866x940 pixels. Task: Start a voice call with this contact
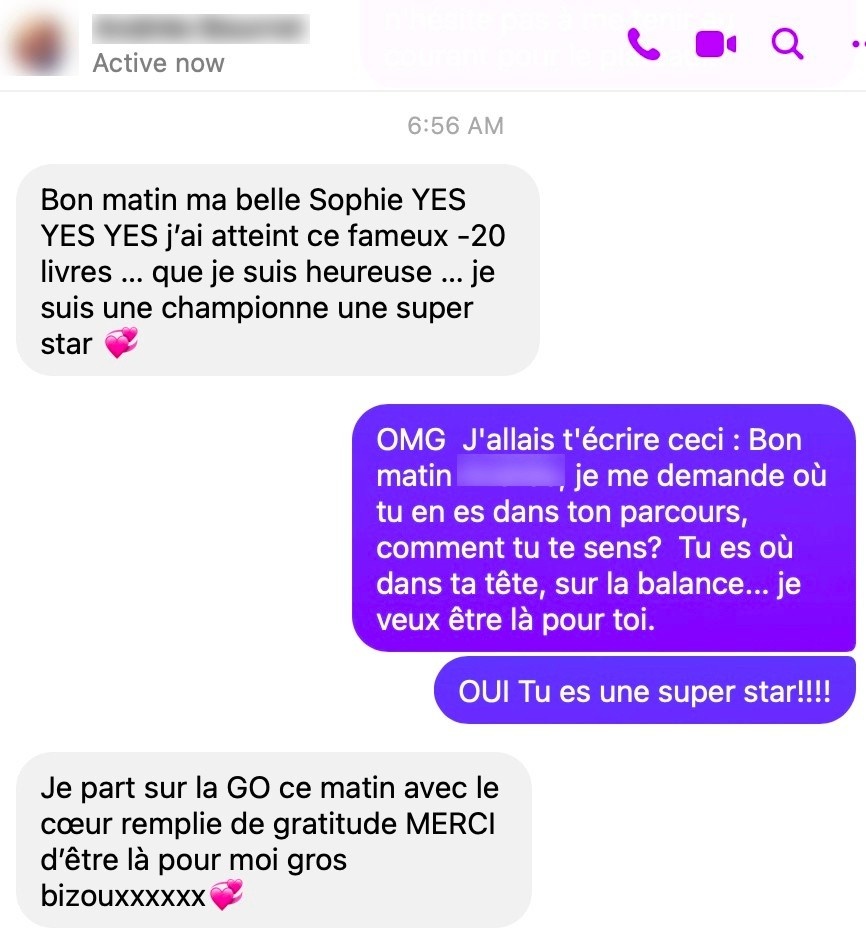[644, 44]
